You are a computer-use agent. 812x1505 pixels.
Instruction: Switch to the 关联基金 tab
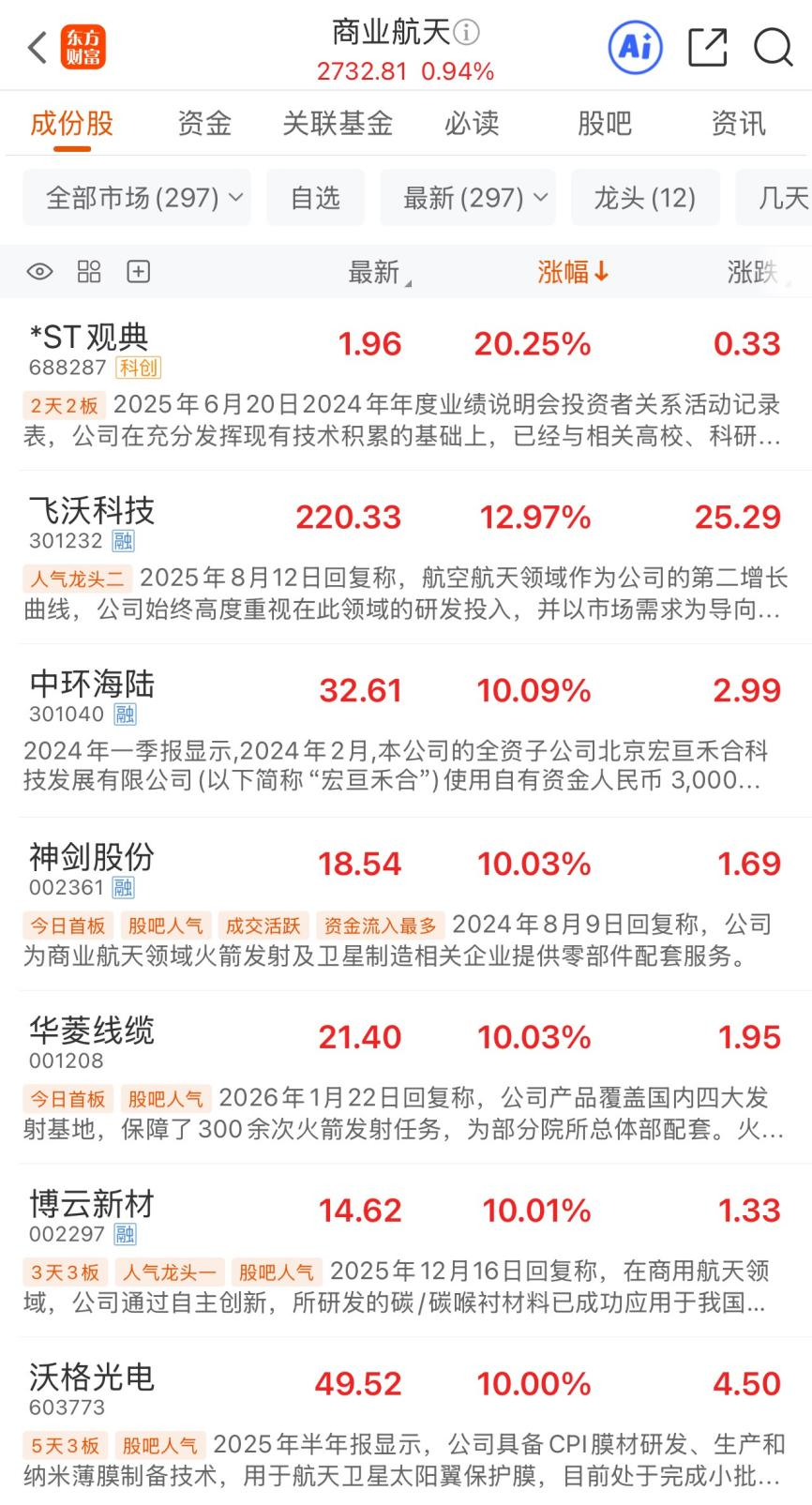click(338, 124)
